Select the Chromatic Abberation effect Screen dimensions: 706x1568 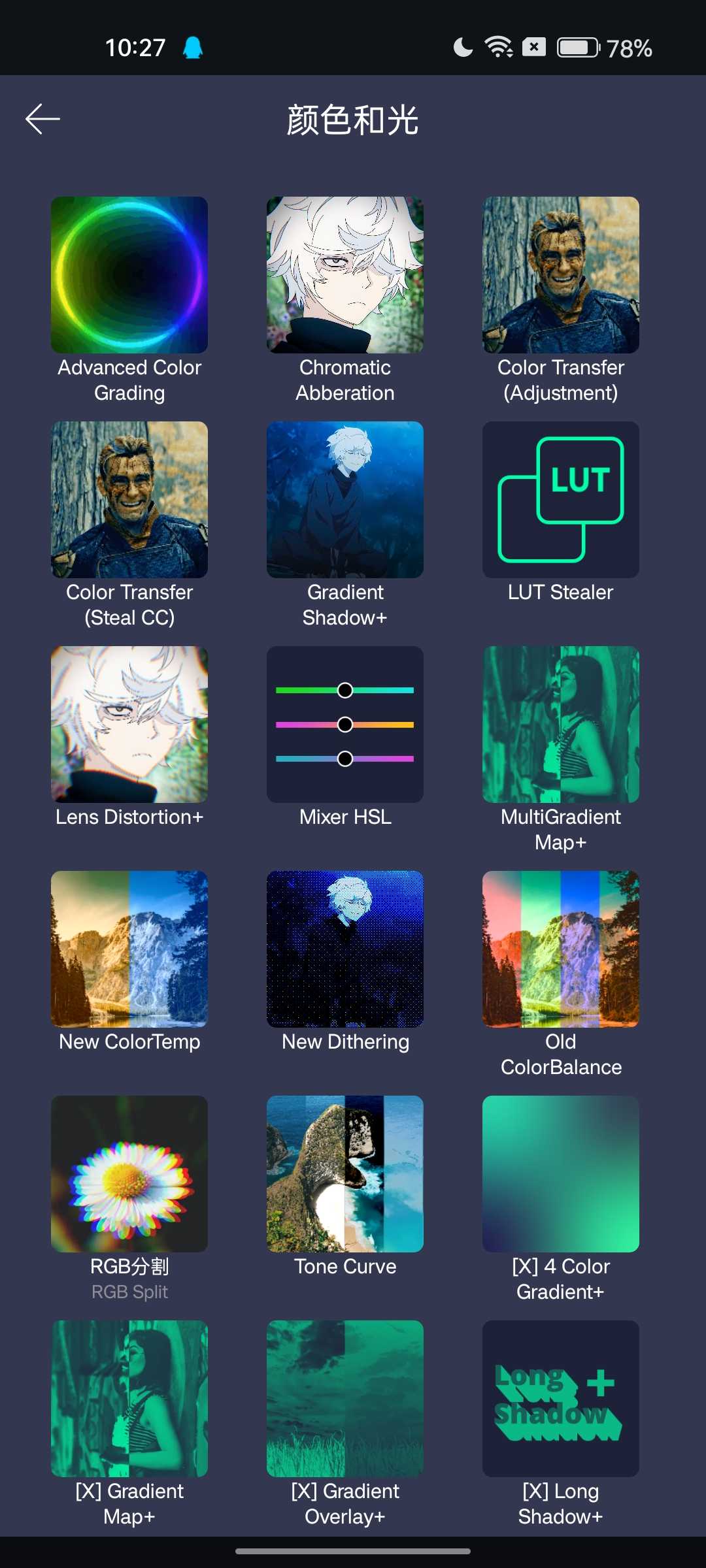coord(345,275)
